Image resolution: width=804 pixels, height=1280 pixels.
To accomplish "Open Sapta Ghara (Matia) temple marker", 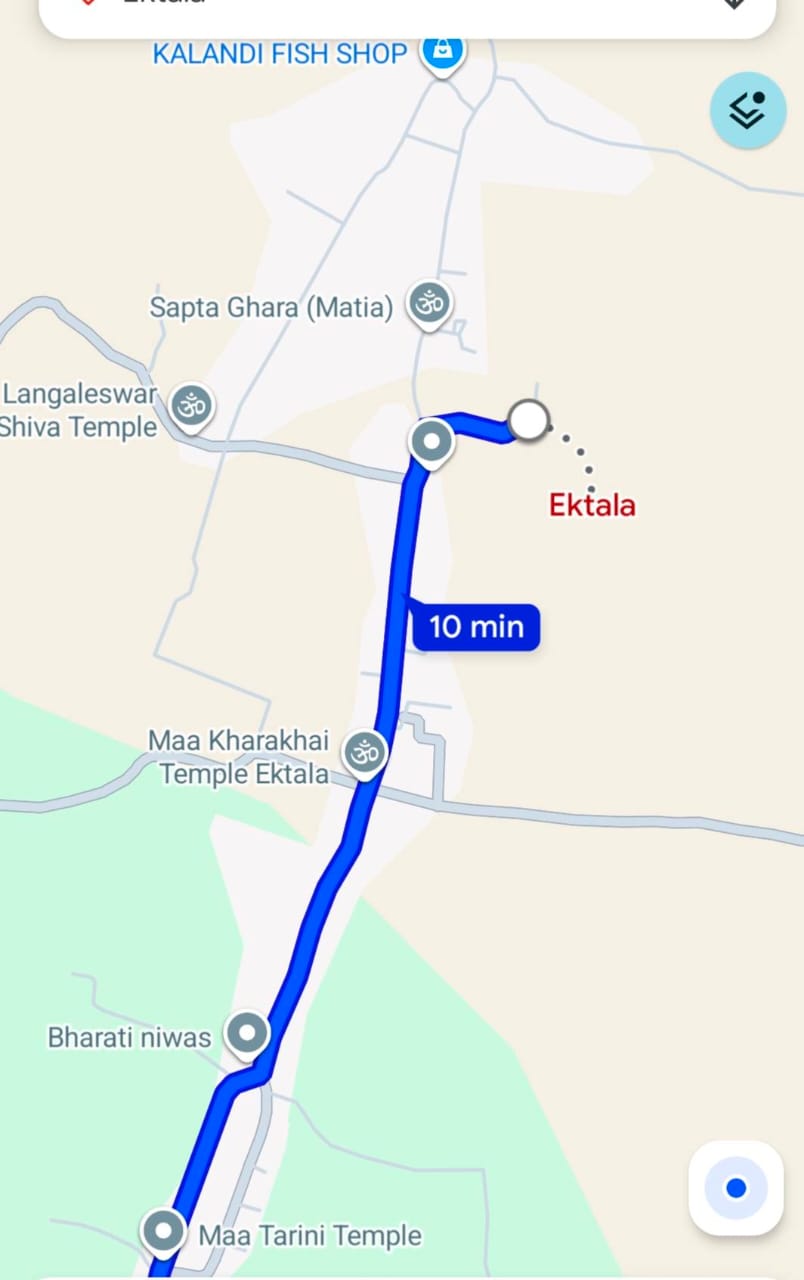I will 429,302.
